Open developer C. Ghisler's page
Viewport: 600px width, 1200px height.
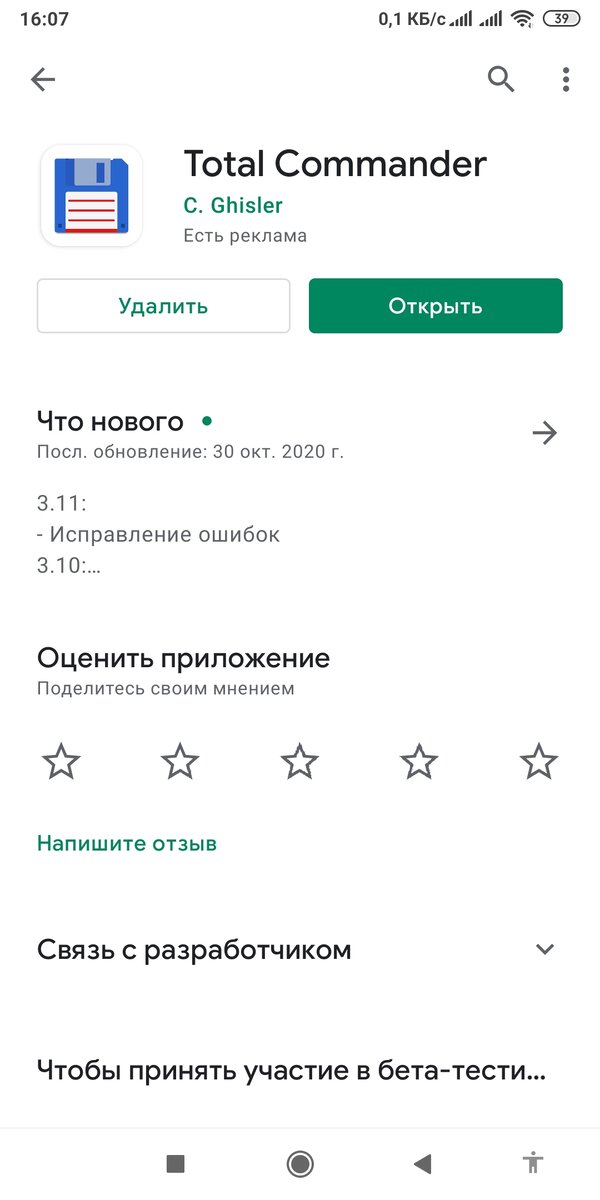coord(233,205)
